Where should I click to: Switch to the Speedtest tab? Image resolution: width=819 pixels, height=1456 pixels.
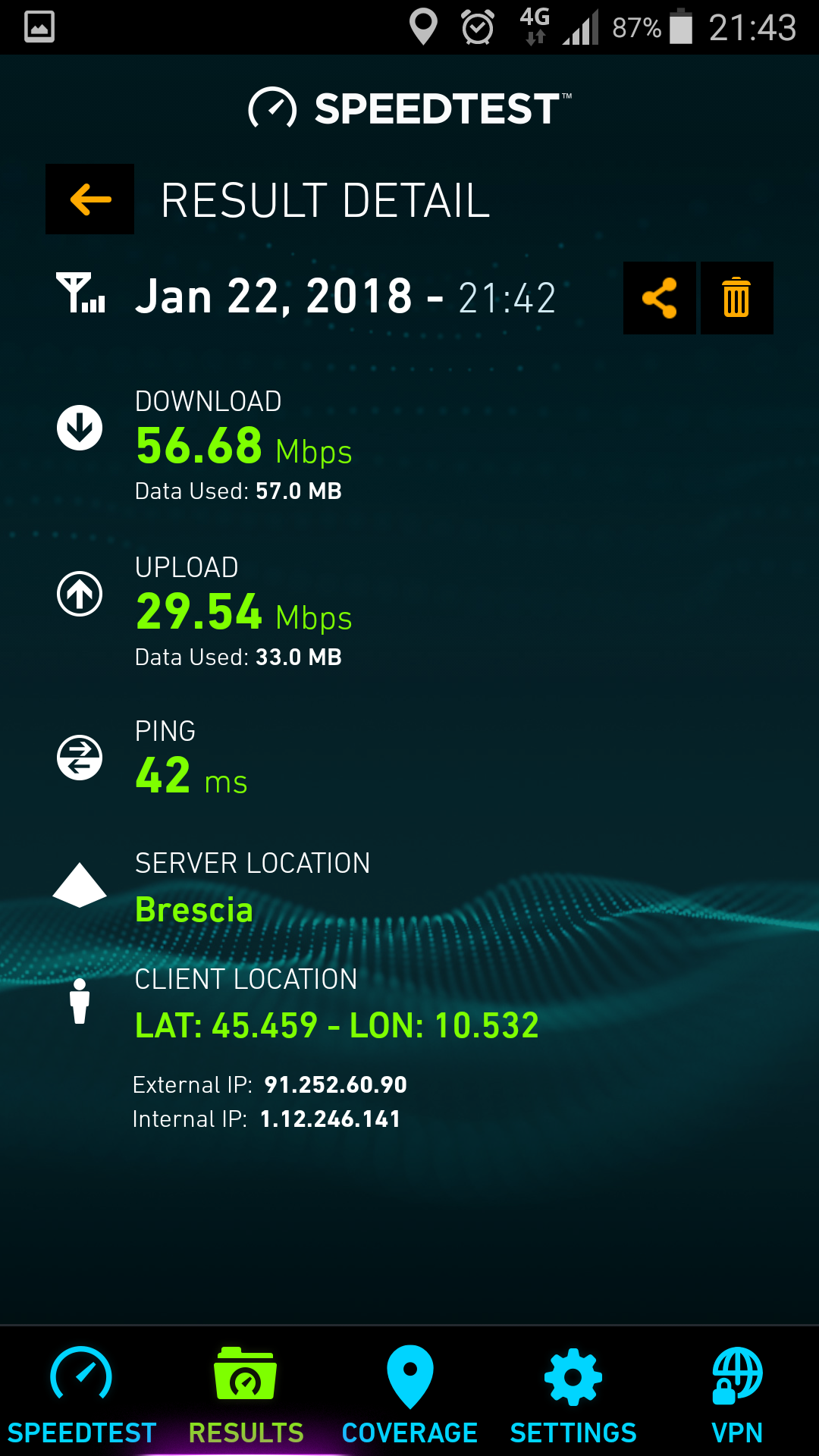coord(82,1394)
